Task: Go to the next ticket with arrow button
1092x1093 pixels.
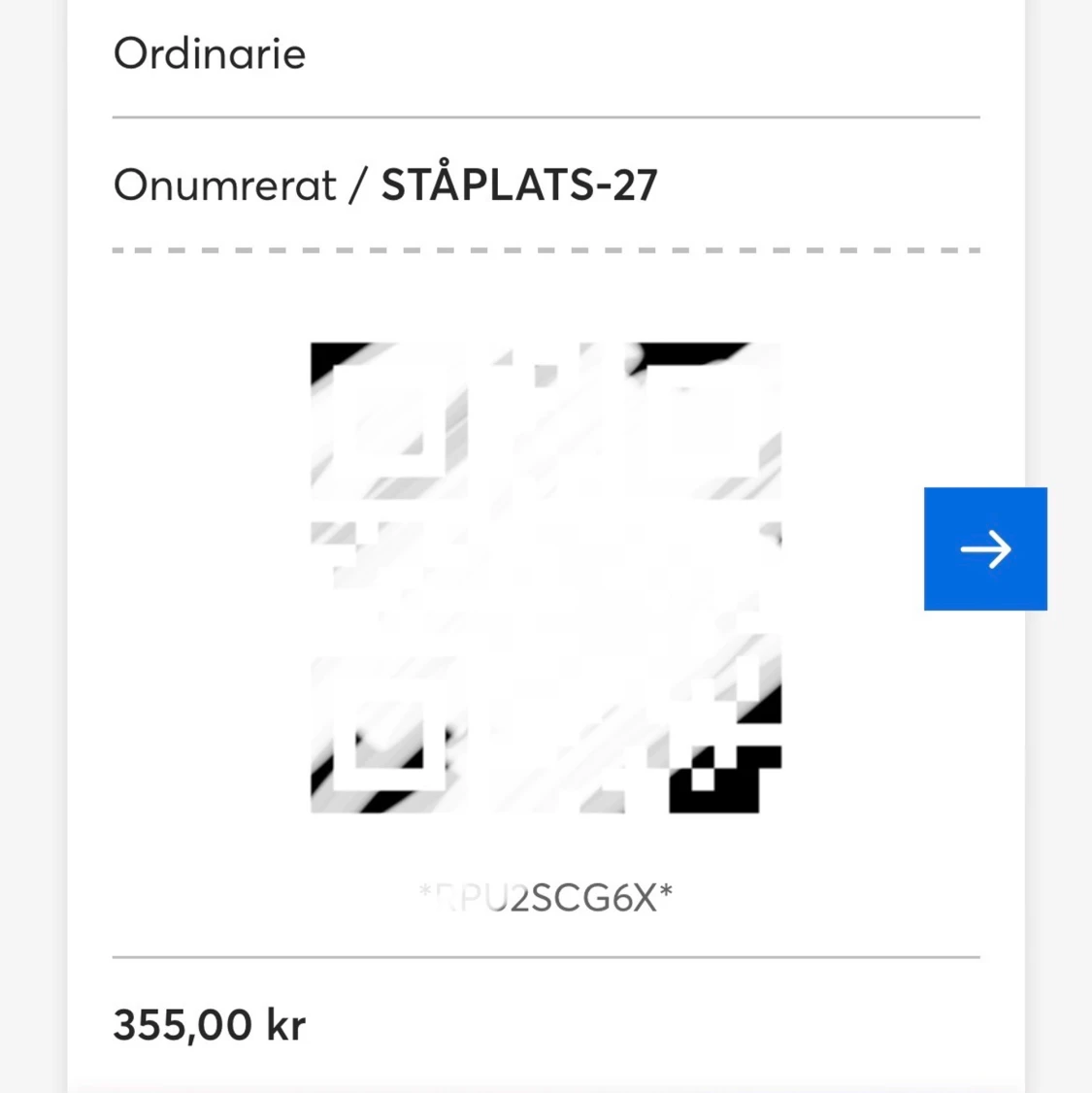Action: (985, 548)
